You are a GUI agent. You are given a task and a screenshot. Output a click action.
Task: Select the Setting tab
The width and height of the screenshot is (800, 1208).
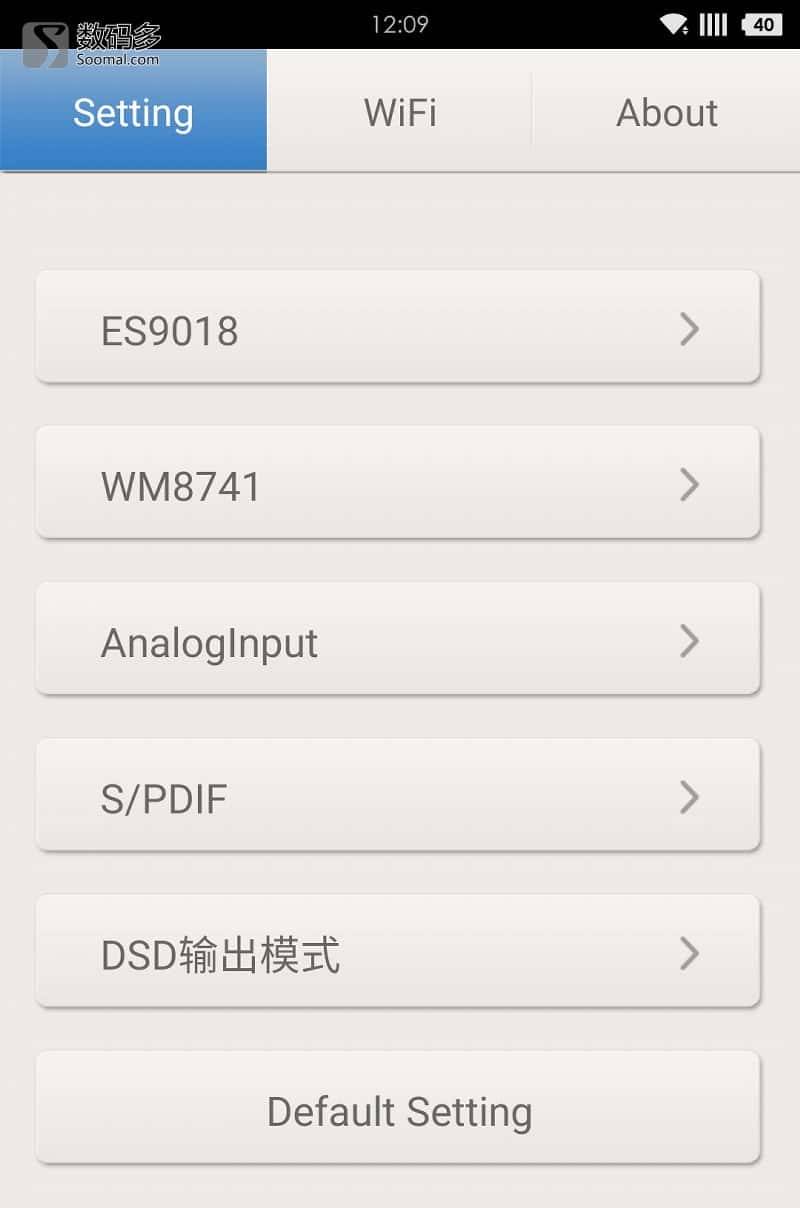tap(133, 112)
